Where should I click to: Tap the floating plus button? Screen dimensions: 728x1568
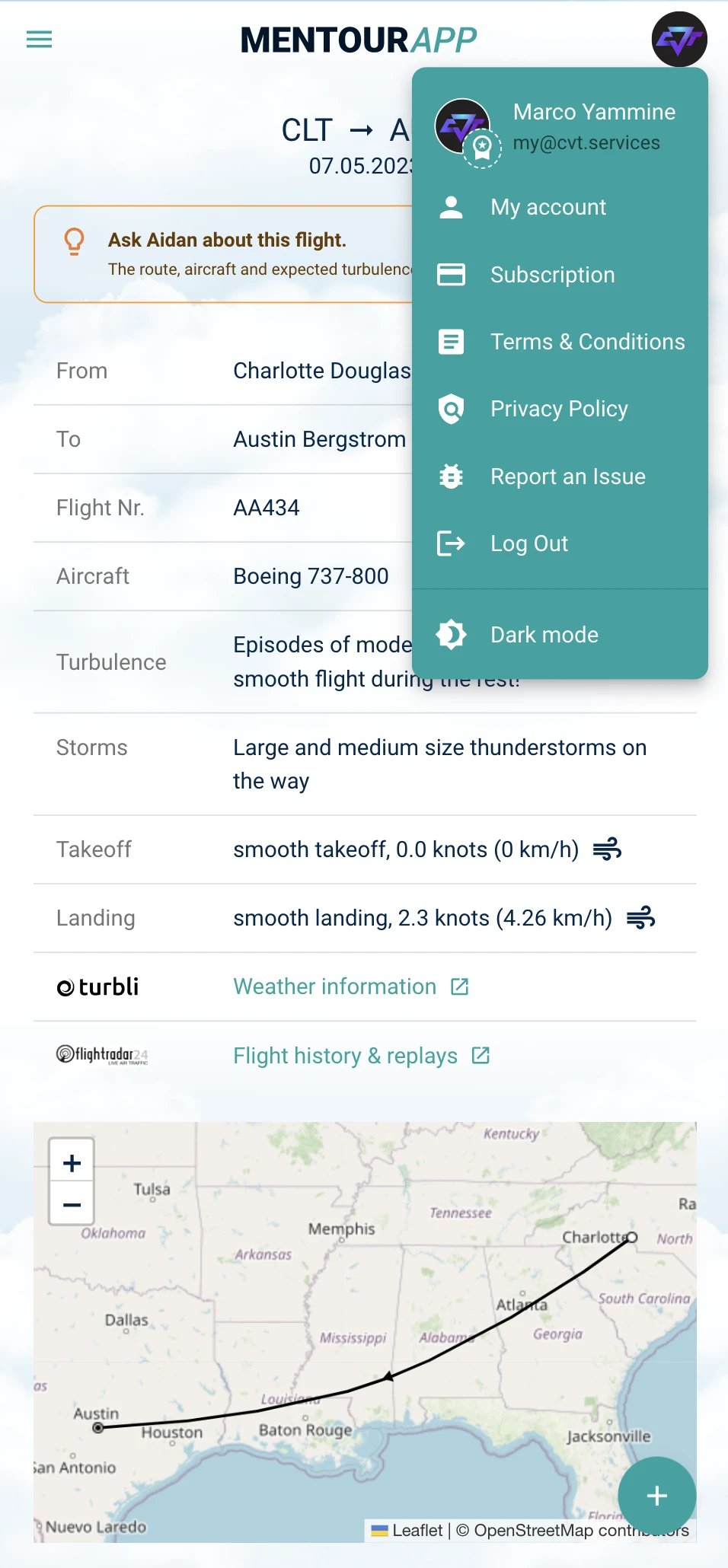(656, 1496)
